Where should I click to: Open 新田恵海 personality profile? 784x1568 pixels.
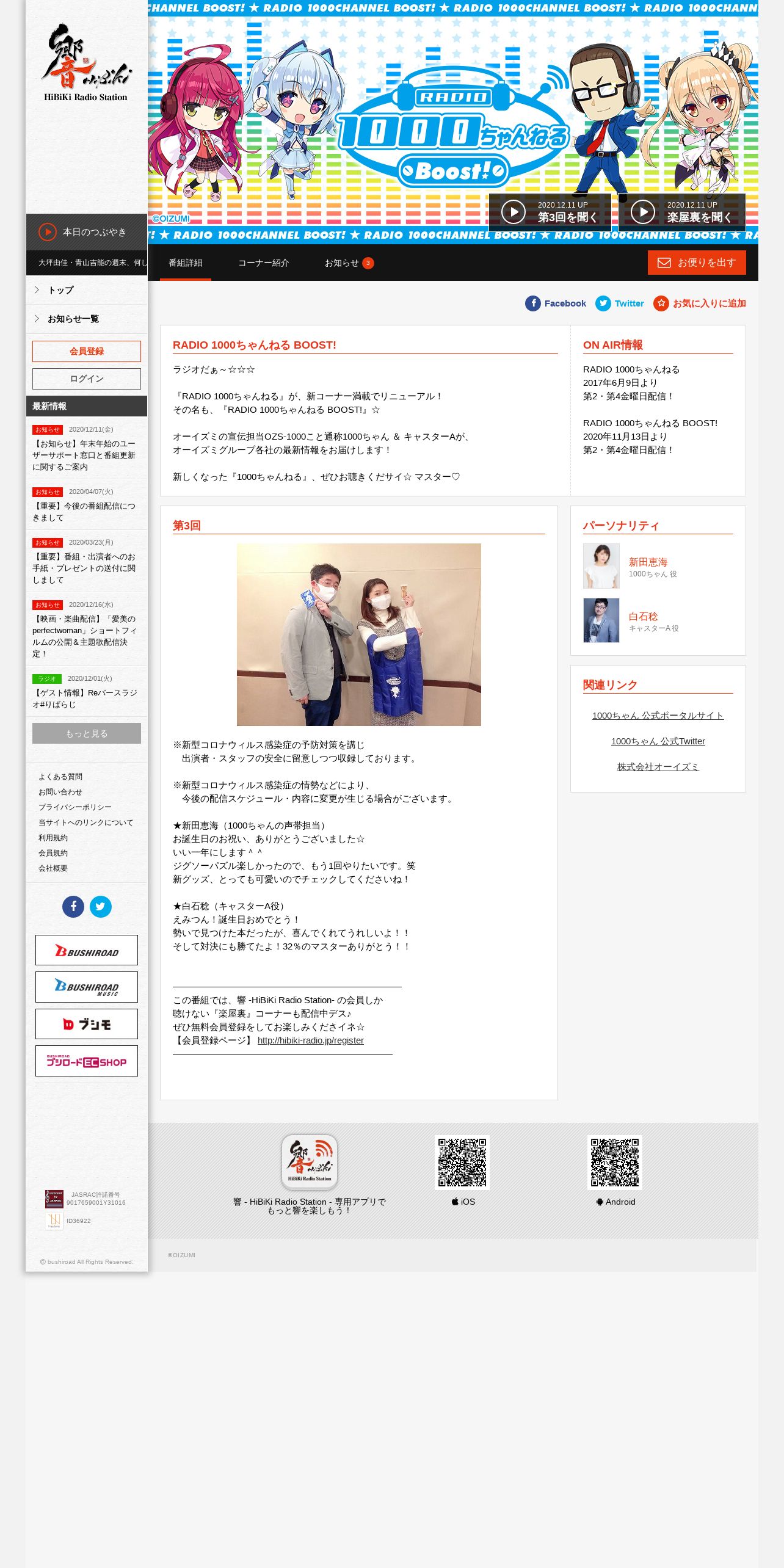tap(648, 562)
